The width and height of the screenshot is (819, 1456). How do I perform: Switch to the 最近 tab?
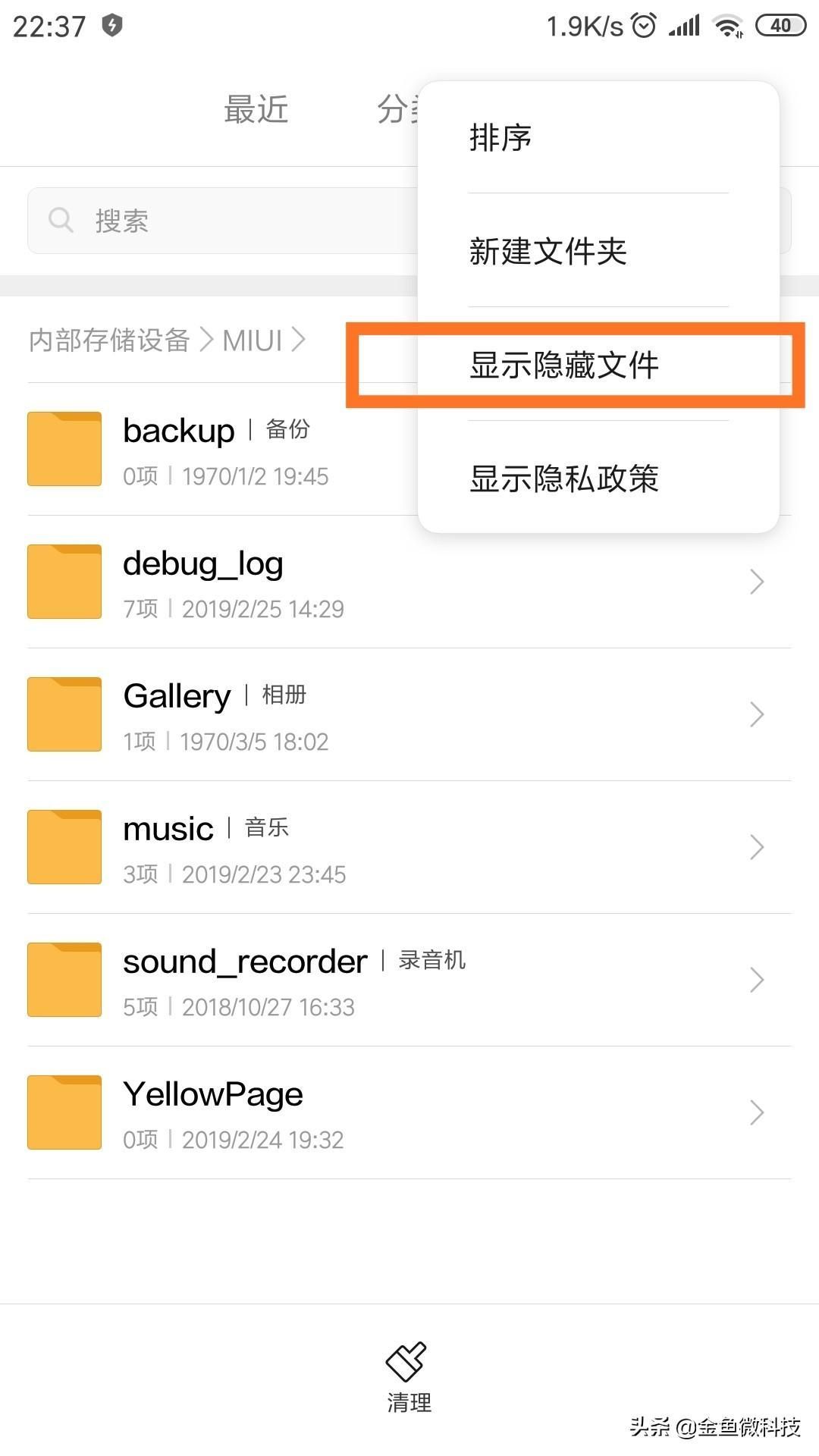click(x=256, y=109)
